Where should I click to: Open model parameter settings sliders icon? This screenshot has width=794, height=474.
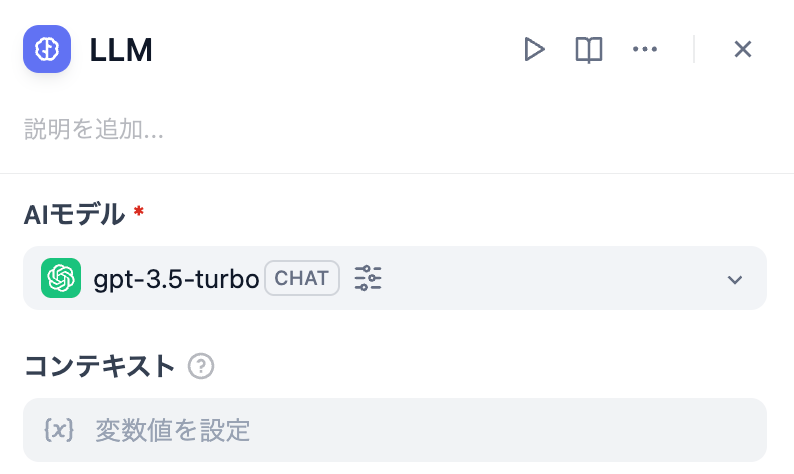tap(368, 278)
